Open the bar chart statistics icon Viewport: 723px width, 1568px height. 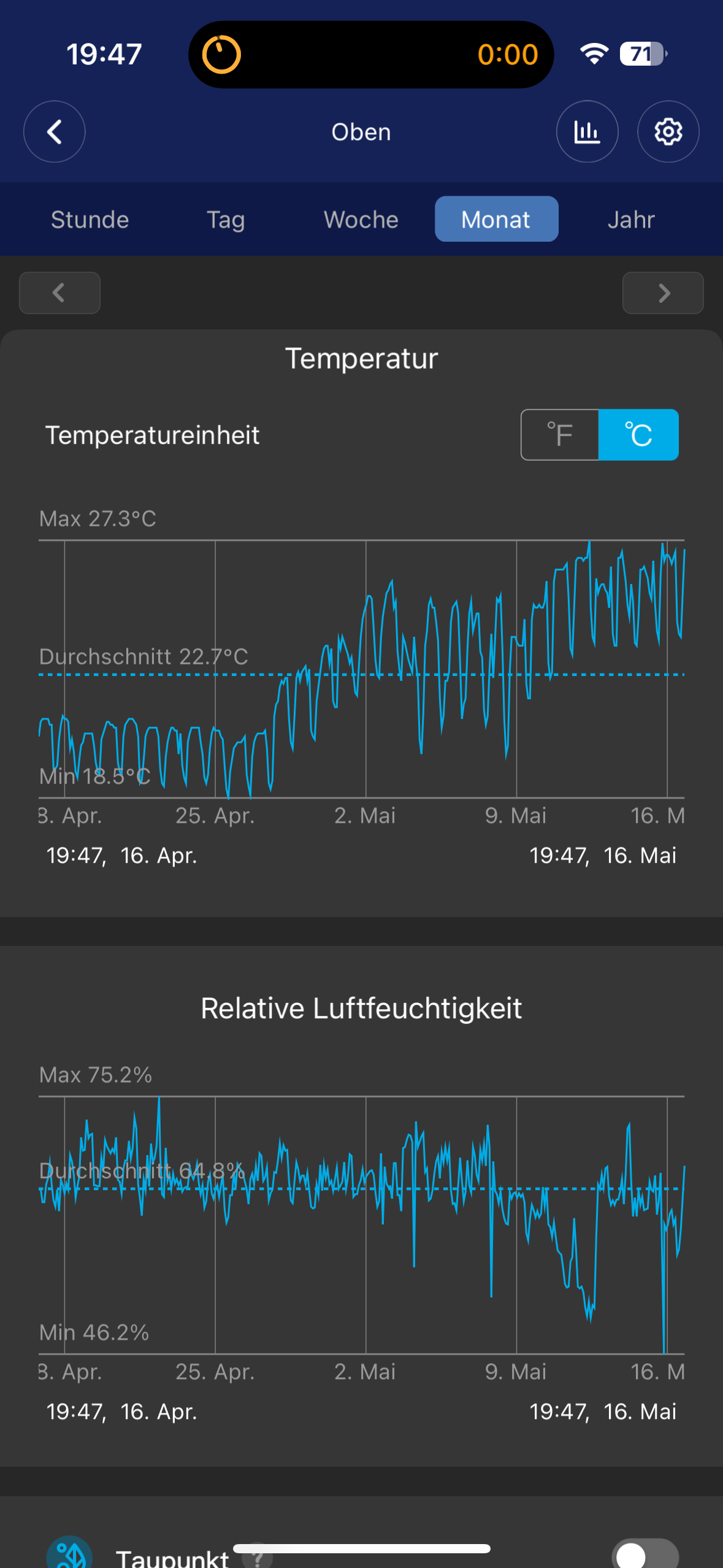pos(587,131)
